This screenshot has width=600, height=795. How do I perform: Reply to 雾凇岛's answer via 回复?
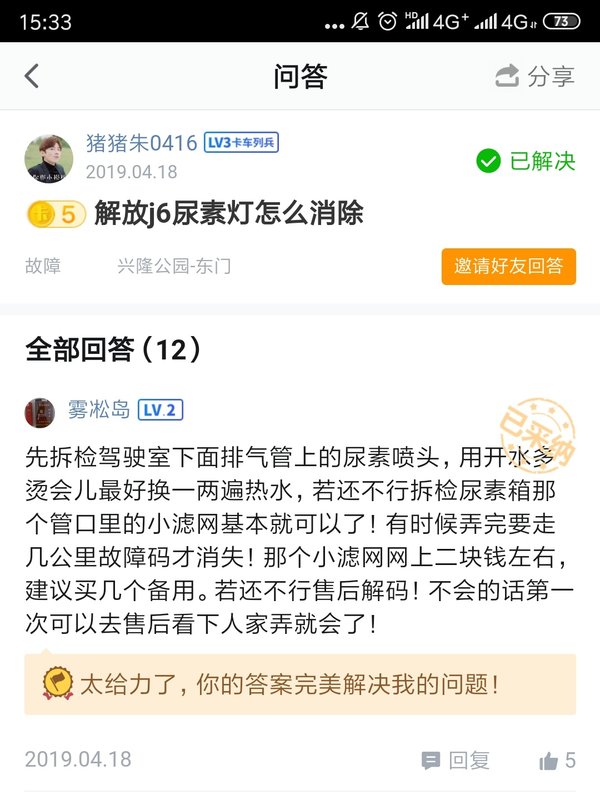[456, 760]
